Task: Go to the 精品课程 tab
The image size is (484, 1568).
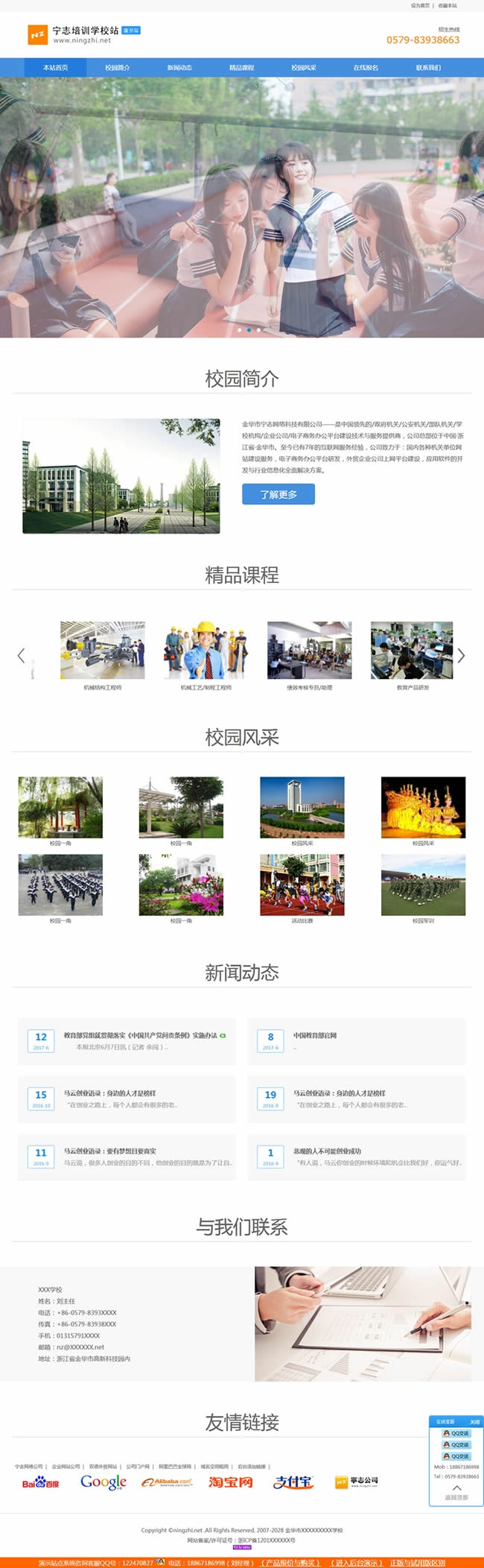Action: [241, 68]
